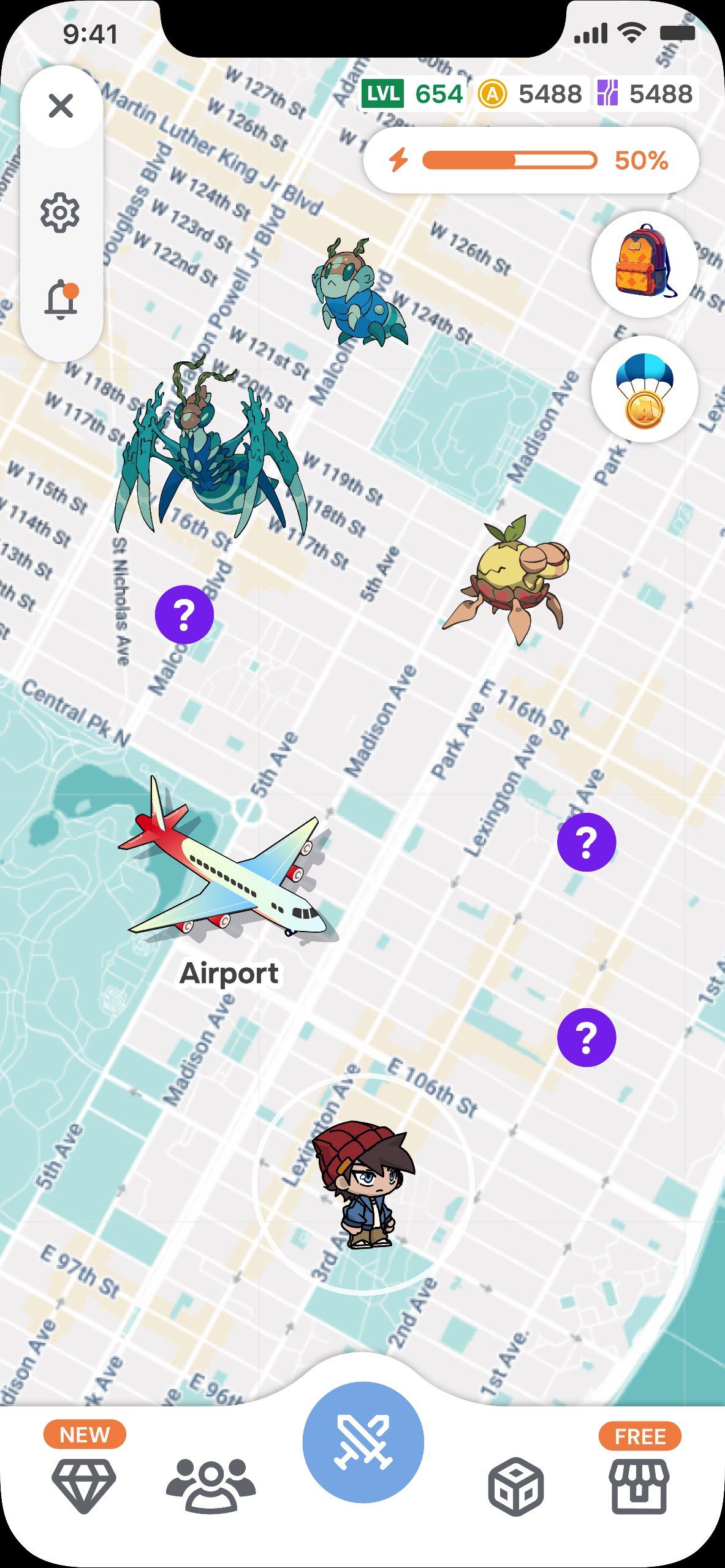Open the notifications bell
This screenshot has height=1568, width=725.
[x=61, y=300]
